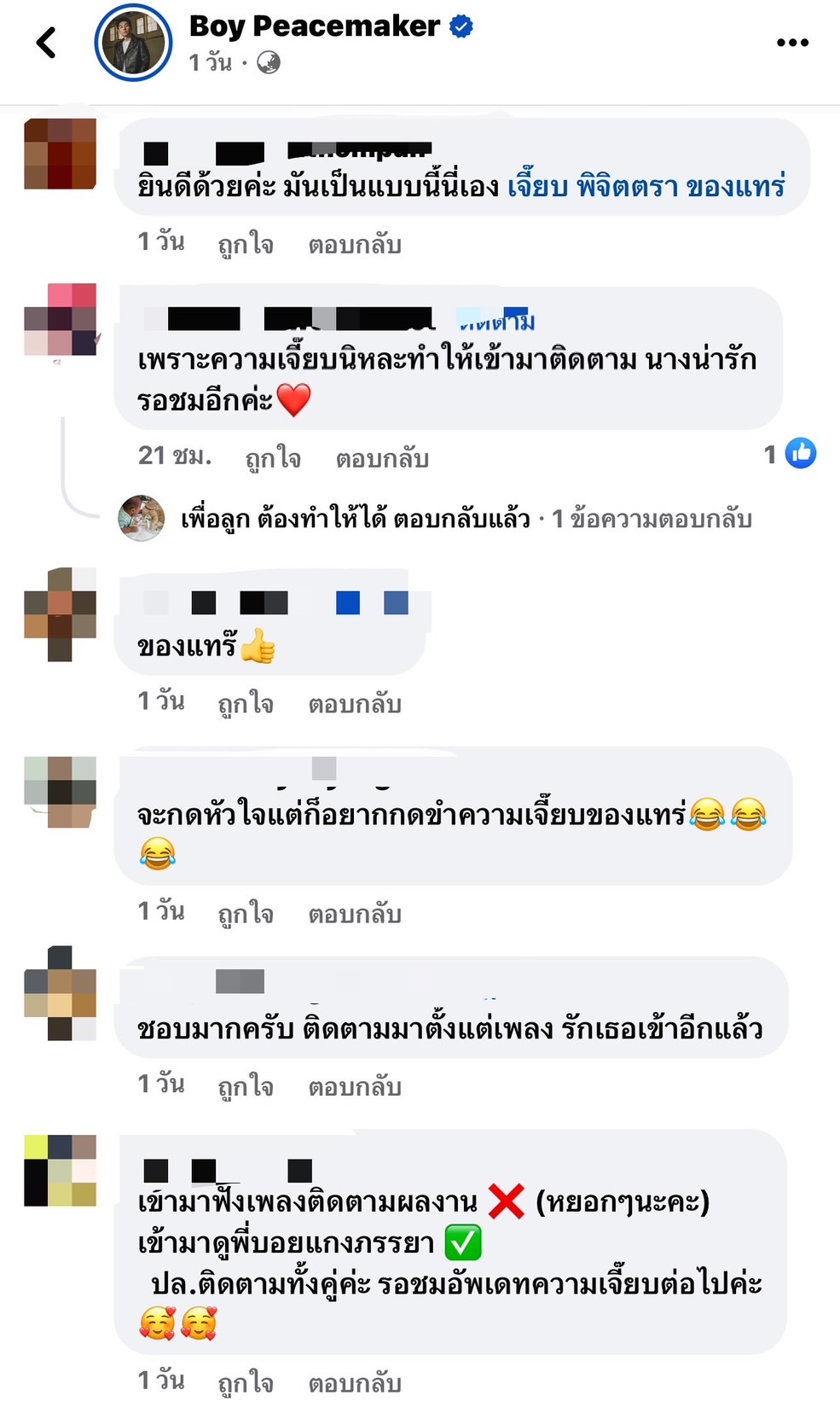Reply to the ของแท้ thumbs-up comment
The width and height of the screenshot is (840, 1419).
[x=355, y=704]
